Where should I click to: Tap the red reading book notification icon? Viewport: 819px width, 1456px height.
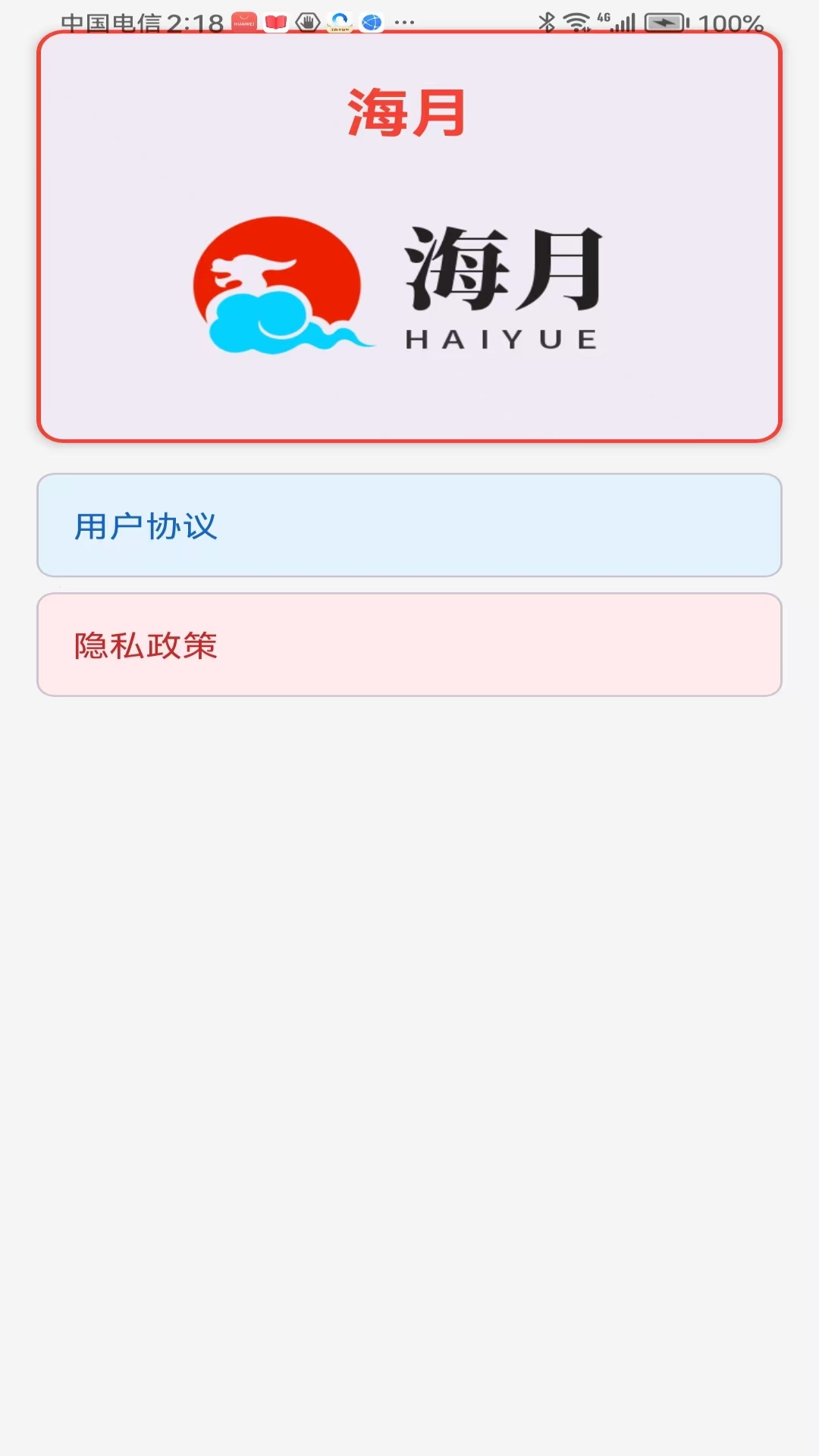pos(275,23)
